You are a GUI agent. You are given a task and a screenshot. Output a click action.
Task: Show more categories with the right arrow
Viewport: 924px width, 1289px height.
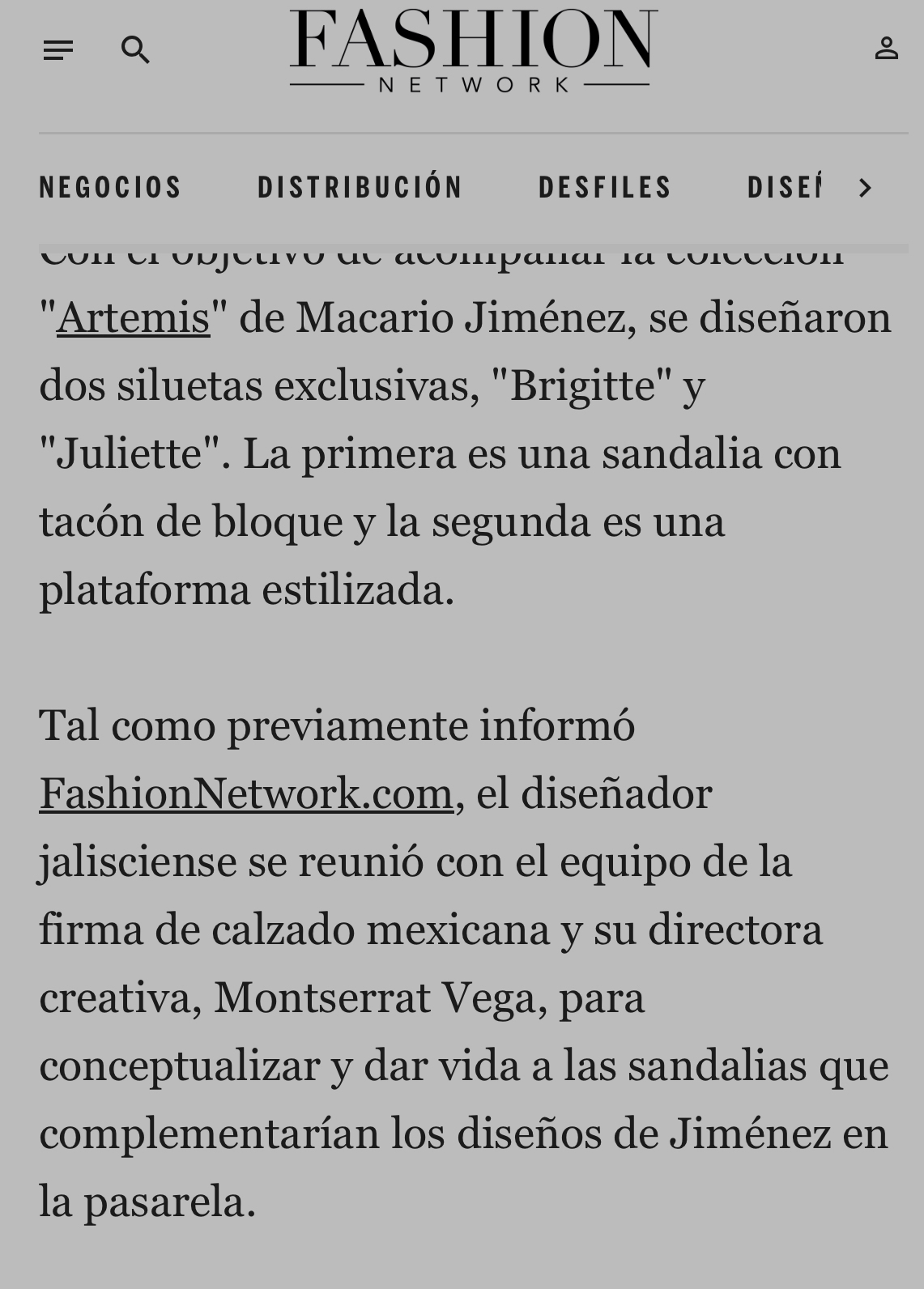(x=865, y=188)
